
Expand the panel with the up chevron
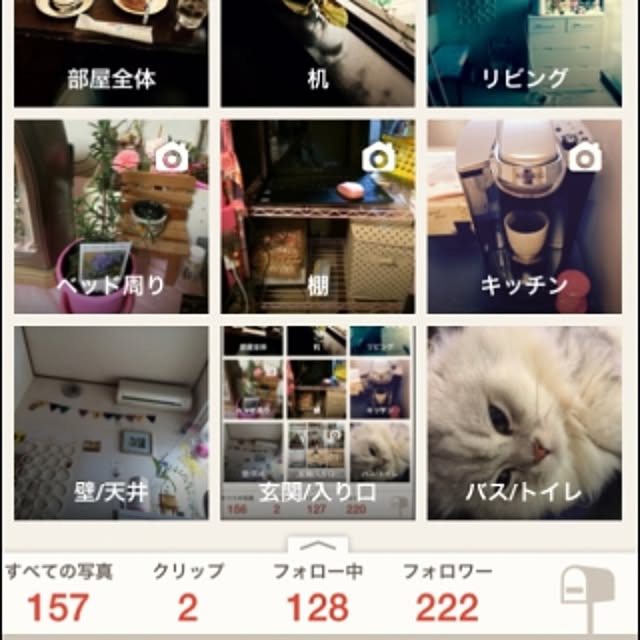pyautogui.click(x=319, y=546)
